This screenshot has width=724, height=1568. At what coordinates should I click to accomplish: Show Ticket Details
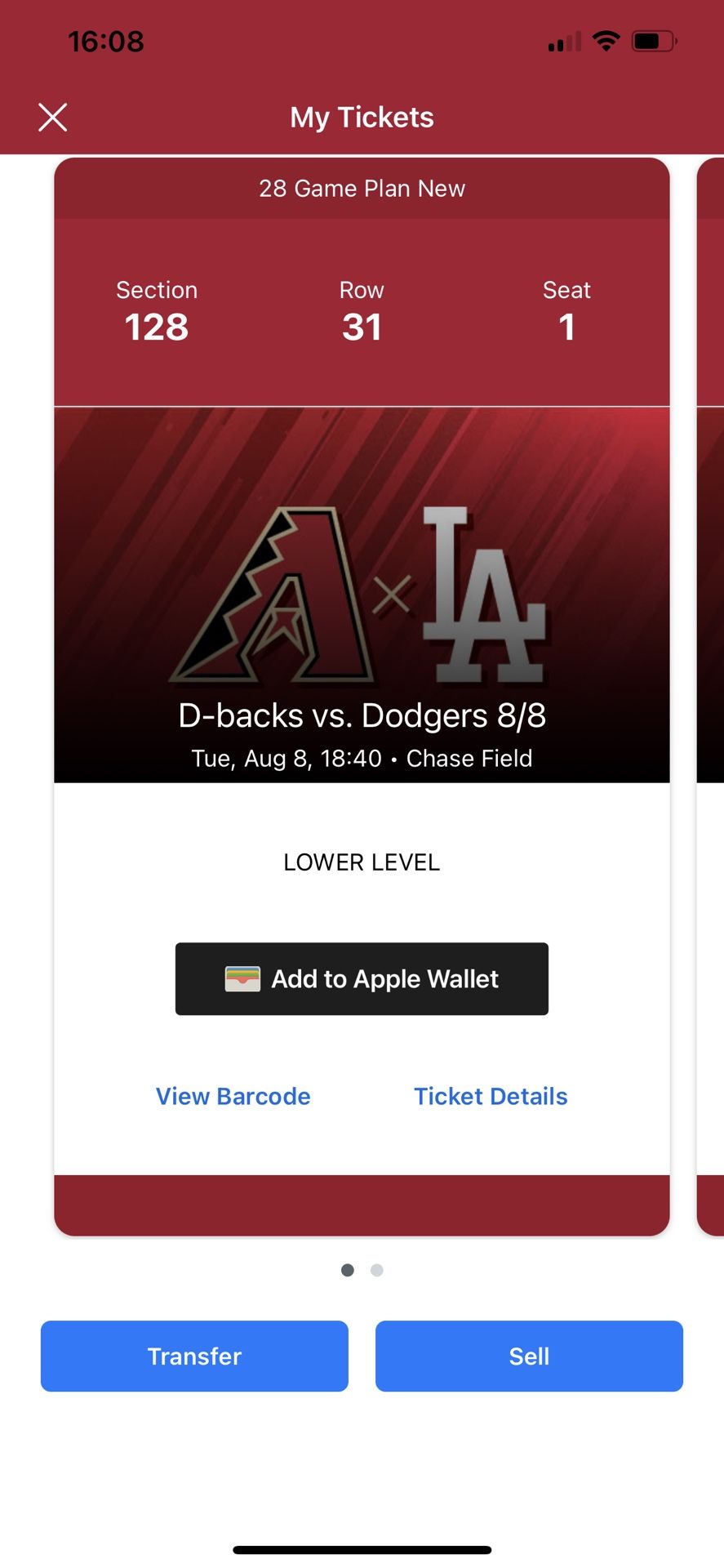[x=491, y=1096]
